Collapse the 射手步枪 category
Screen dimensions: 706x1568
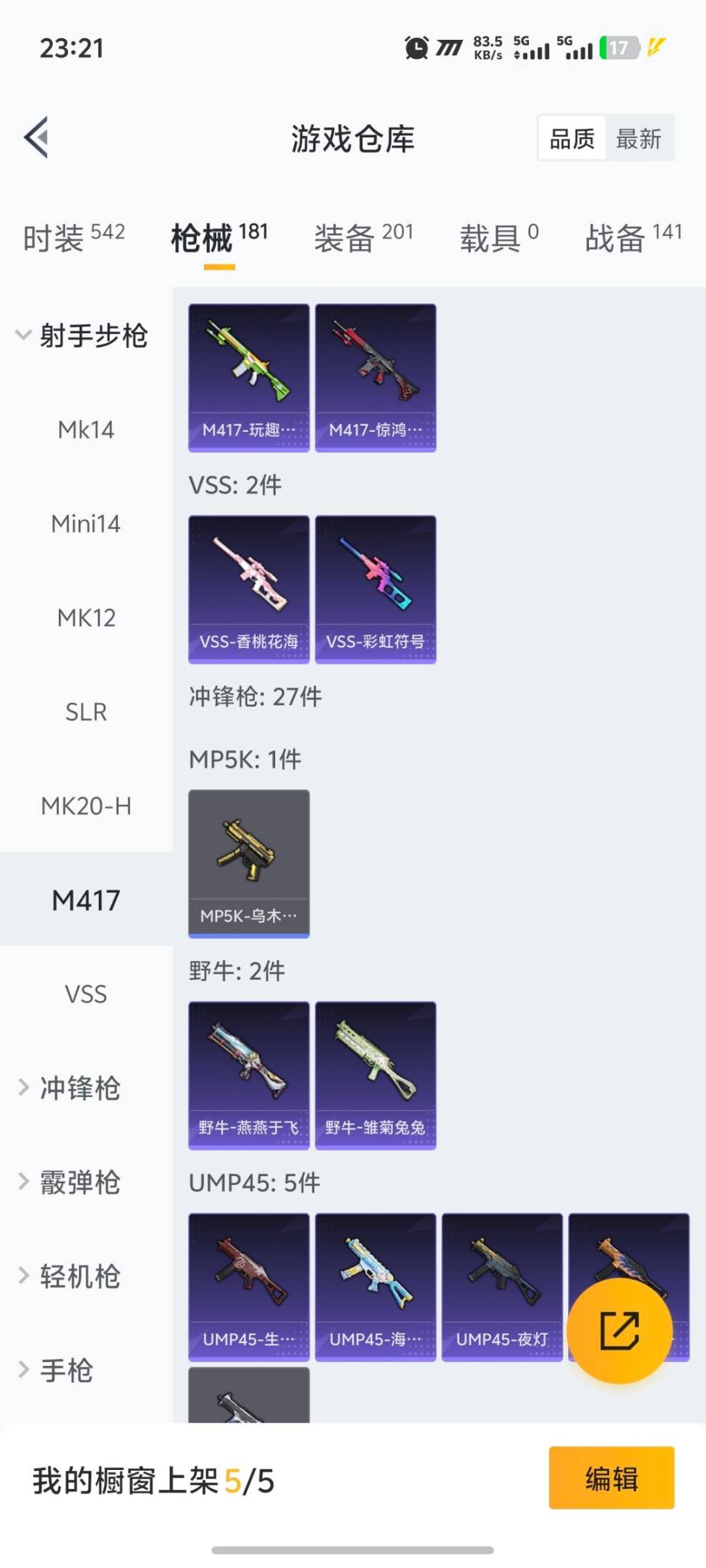(82, 336)
